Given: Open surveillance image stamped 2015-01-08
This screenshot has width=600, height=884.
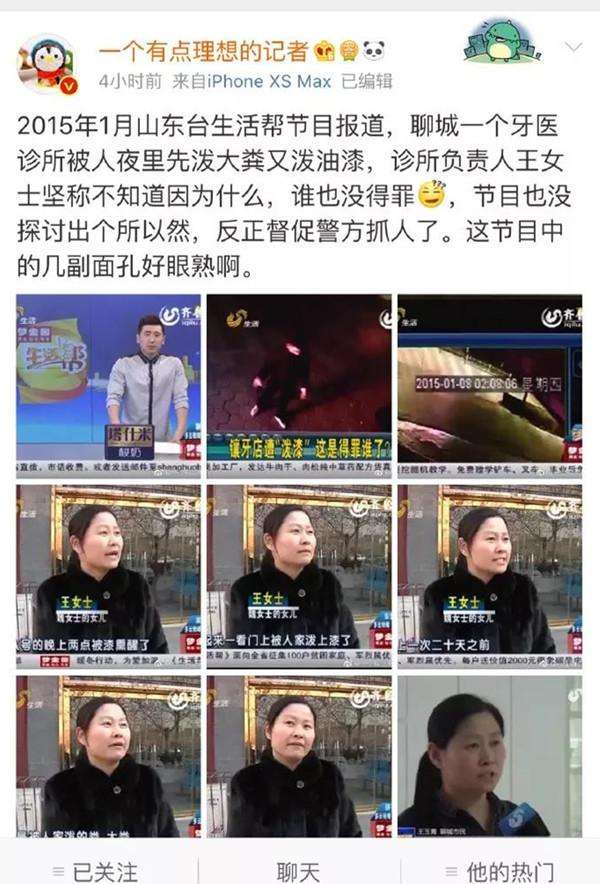Looking at the screenshot, I should pos(490,378).
